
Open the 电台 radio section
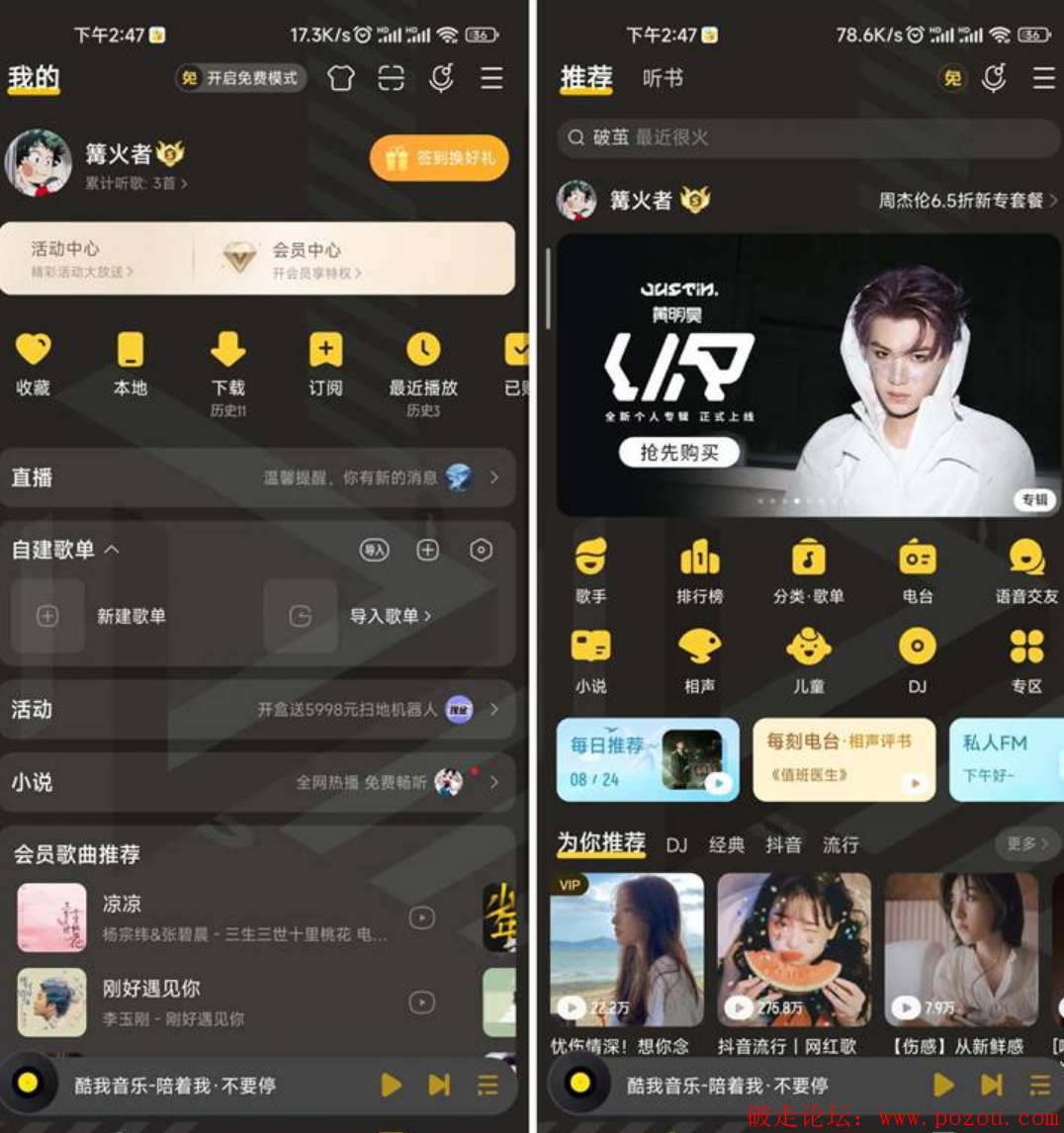point(917,570)
